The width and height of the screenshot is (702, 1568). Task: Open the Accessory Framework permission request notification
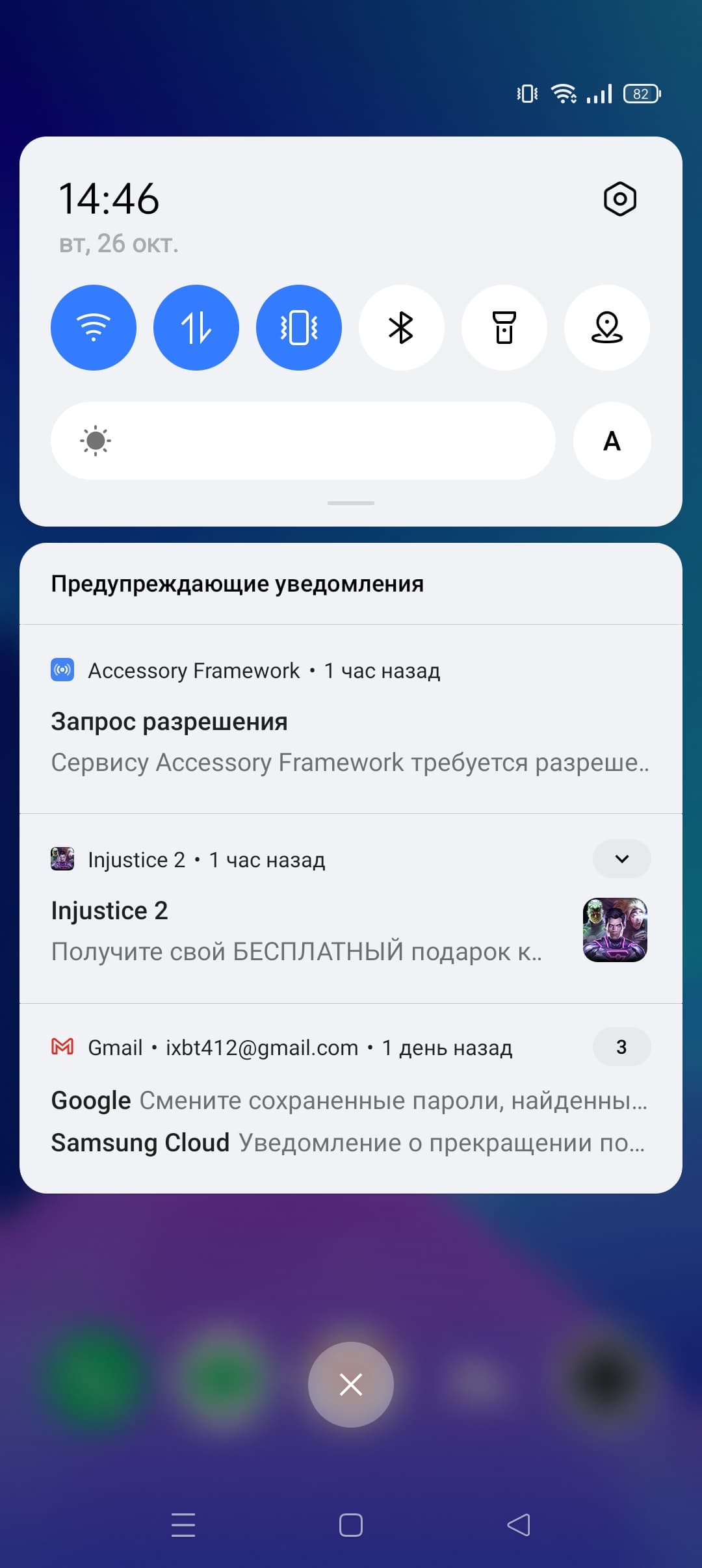click(350, 741)
